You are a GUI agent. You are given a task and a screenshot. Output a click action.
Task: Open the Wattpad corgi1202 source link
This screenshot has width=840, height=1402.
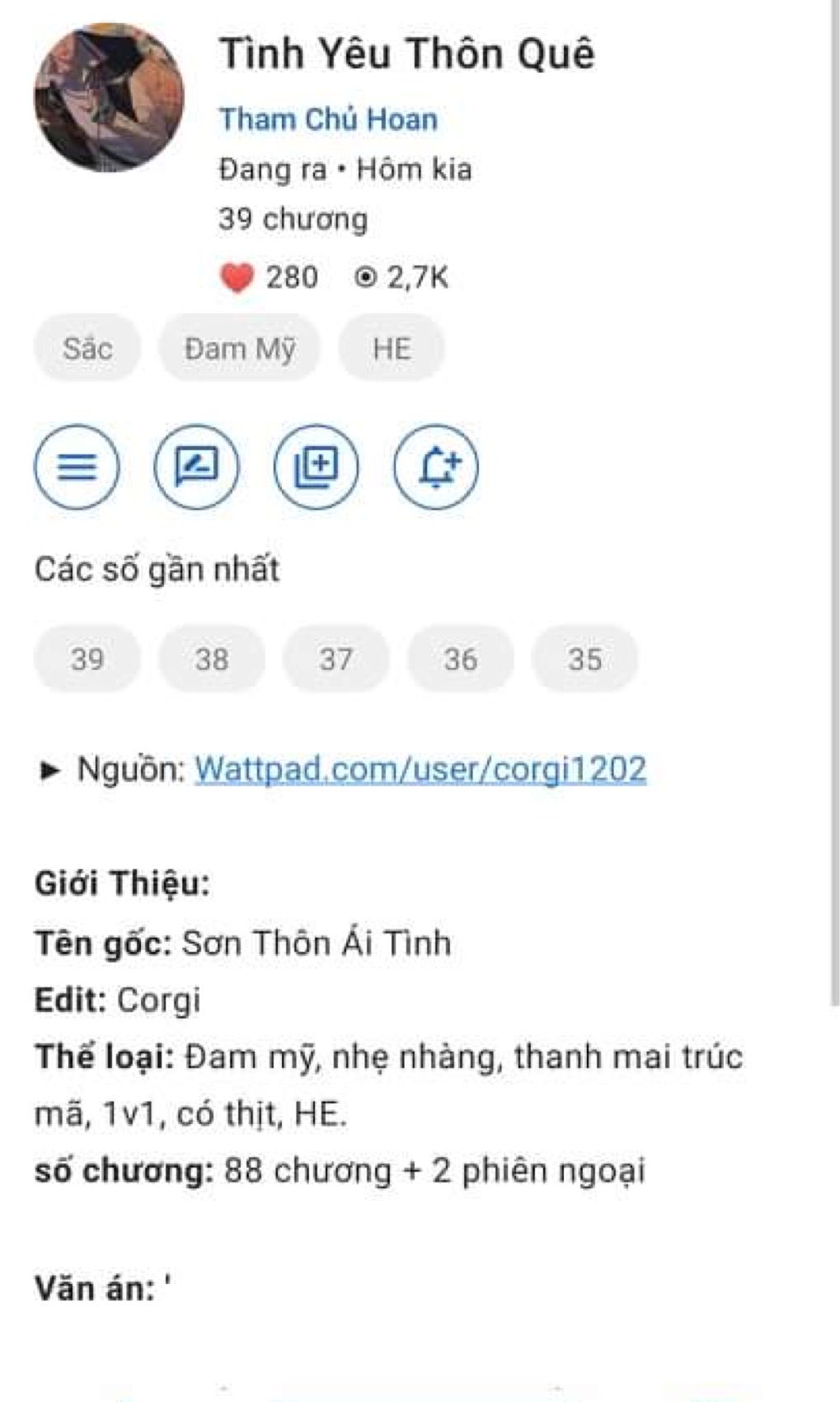click(420, 769)
